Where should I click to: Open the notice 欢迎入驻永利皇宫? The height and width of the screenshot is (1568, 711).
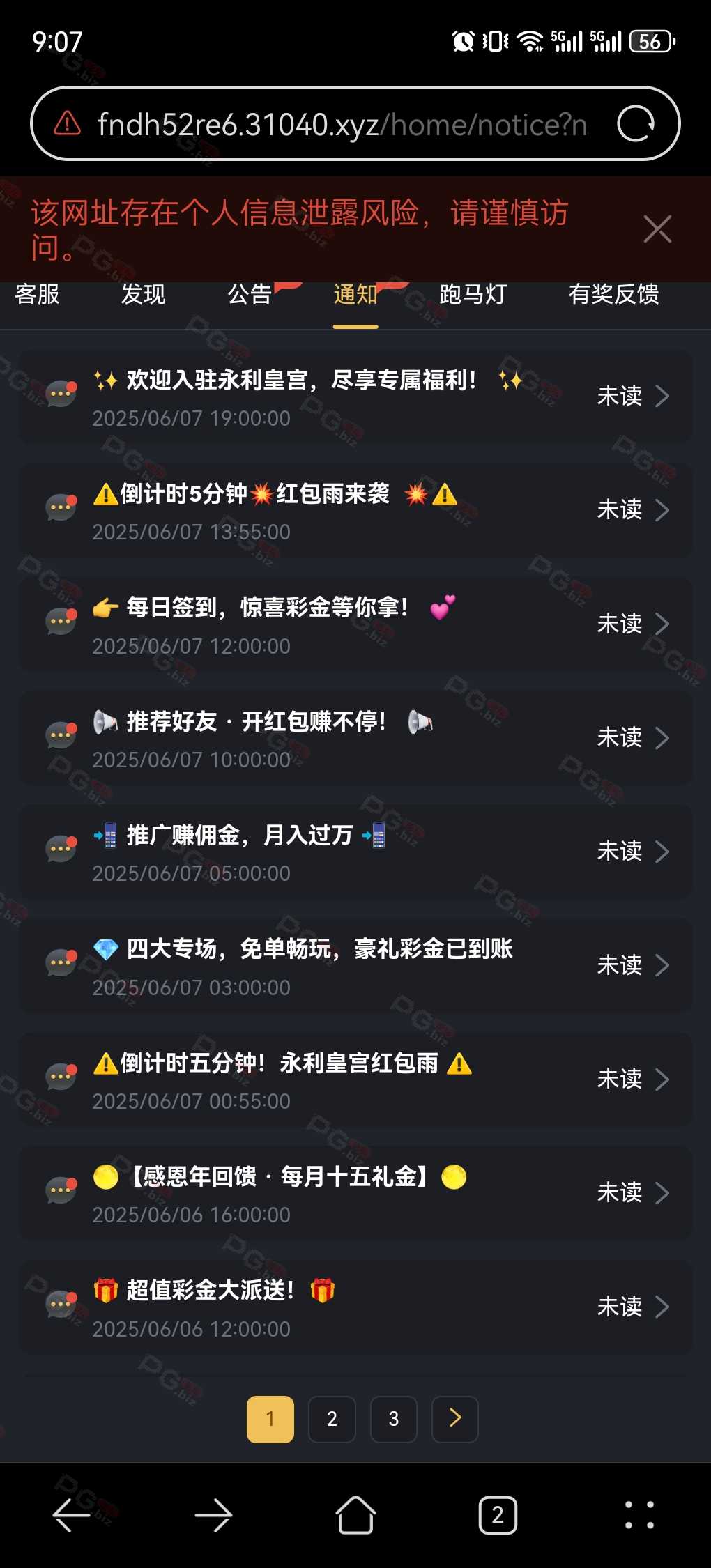[355, 397]
